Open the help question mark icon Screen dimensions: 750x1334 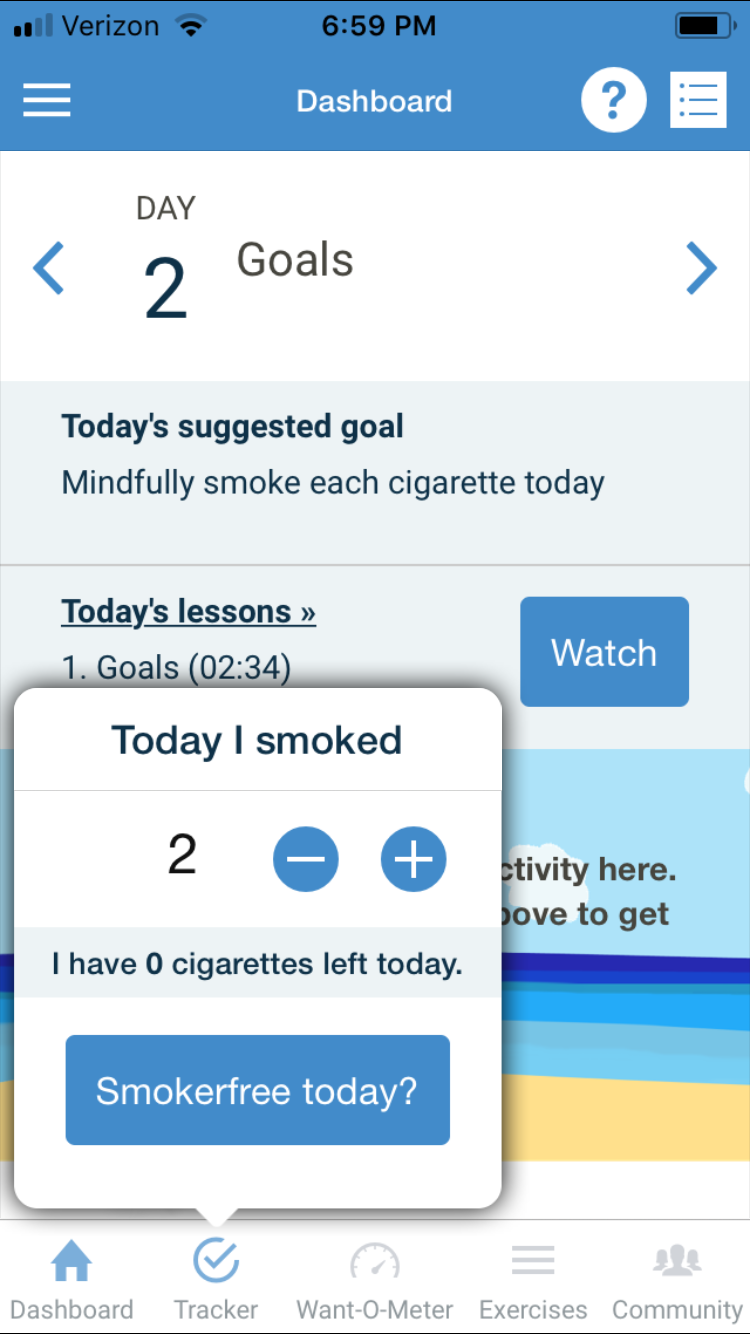point(613,99)
